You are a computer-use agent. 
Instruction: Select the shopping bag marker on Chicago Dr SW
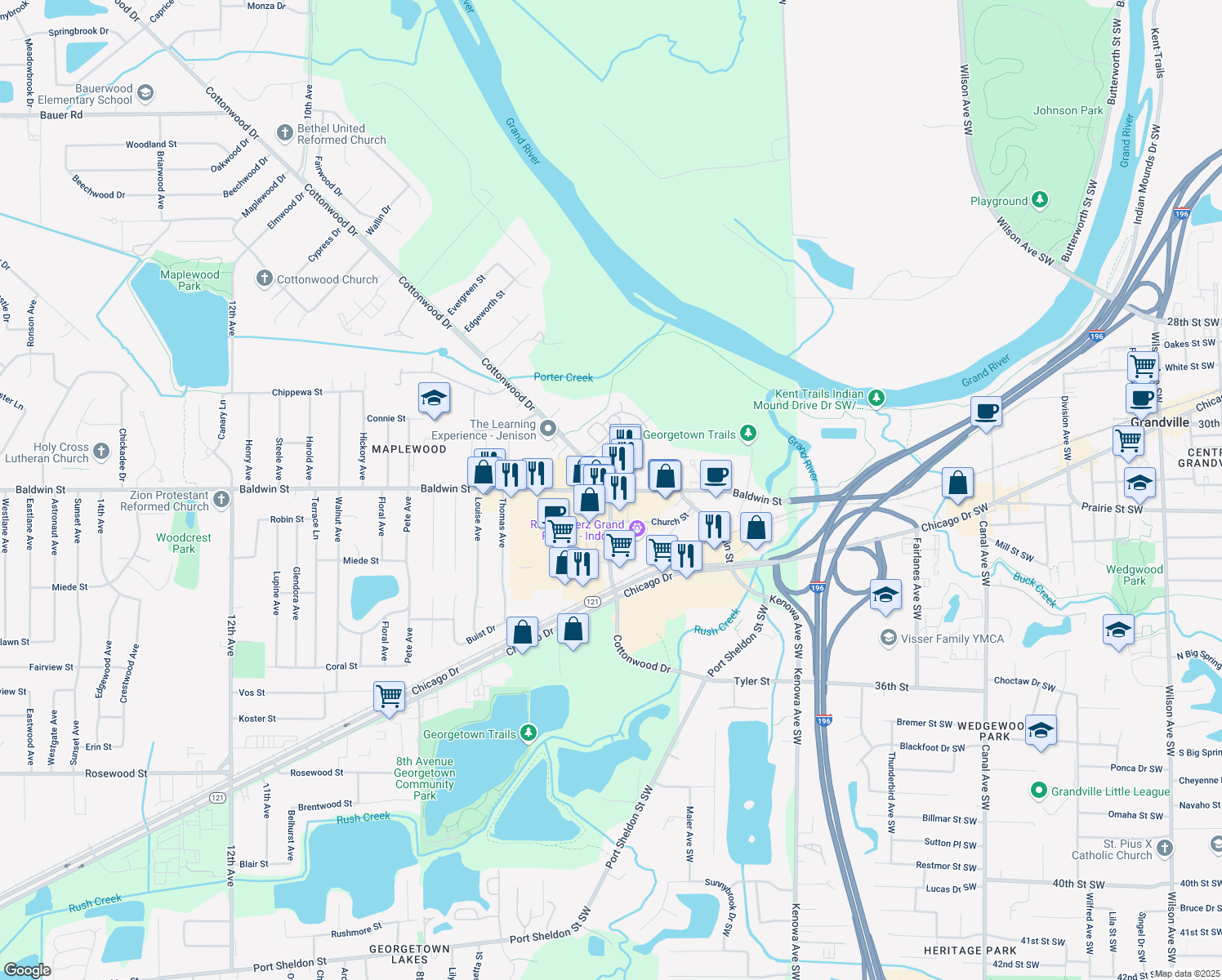point(957,483)
